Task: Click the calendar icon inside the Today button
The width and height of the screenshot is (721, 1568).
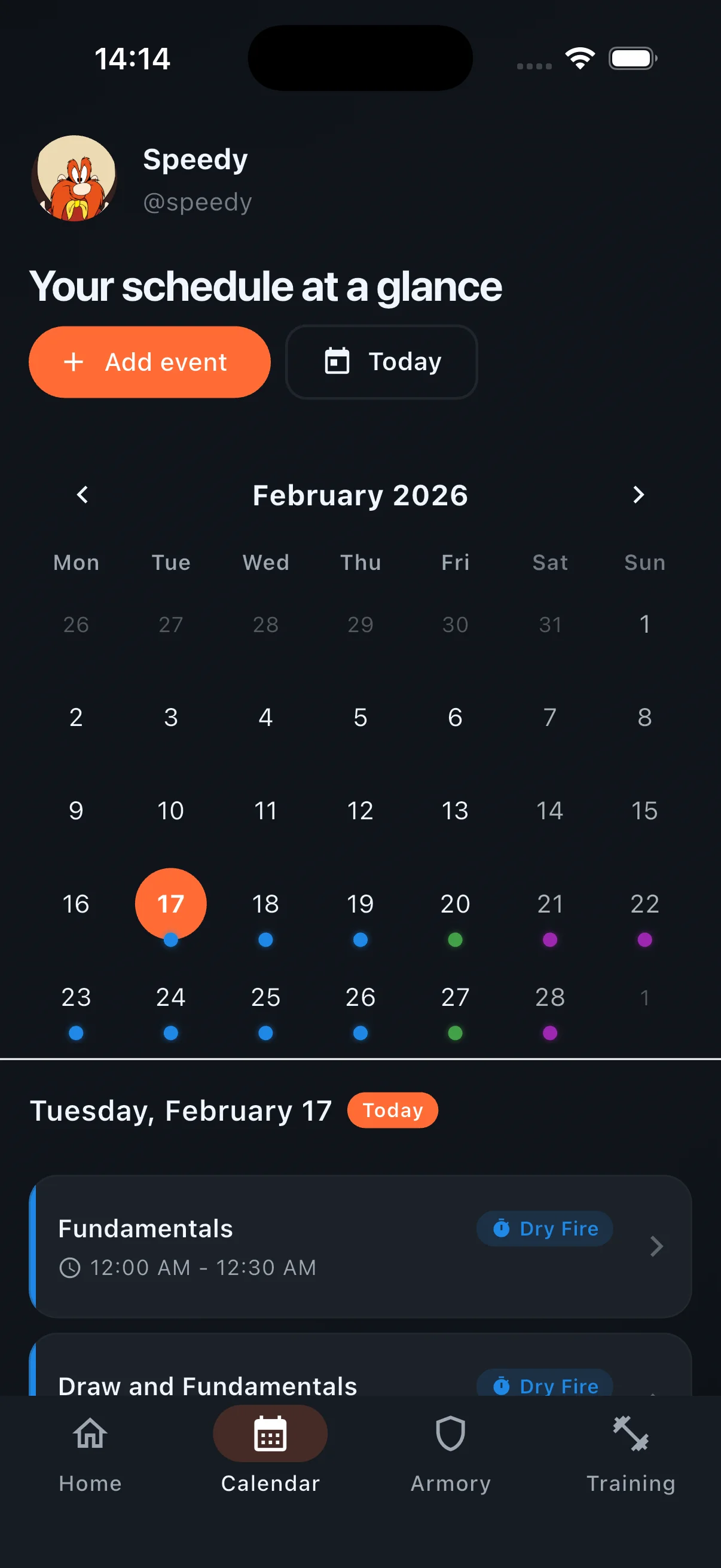Action: click(x=337, y=361)
